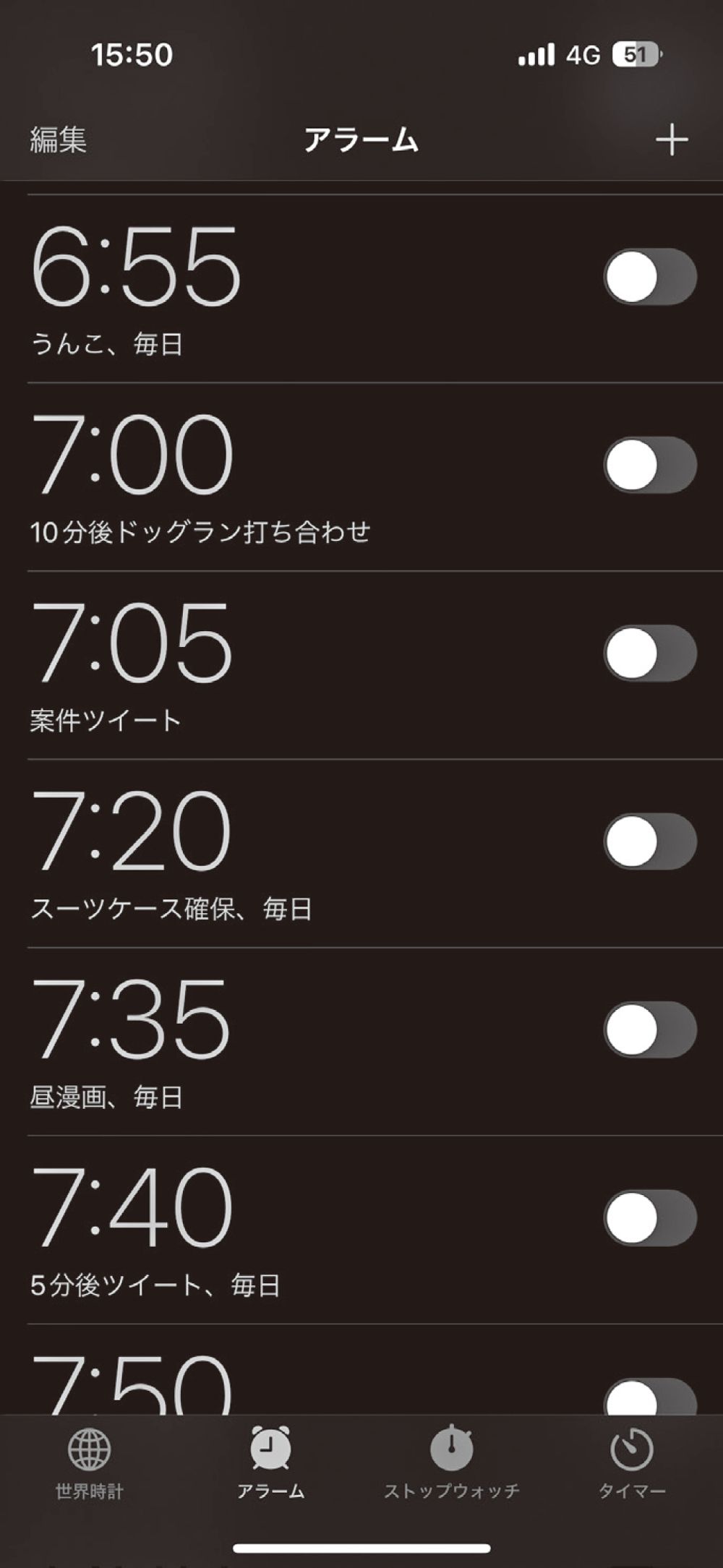Enable the 6:55 うんこ alarm
This screenshot has height=1568, width=723.
click(649, 276)
